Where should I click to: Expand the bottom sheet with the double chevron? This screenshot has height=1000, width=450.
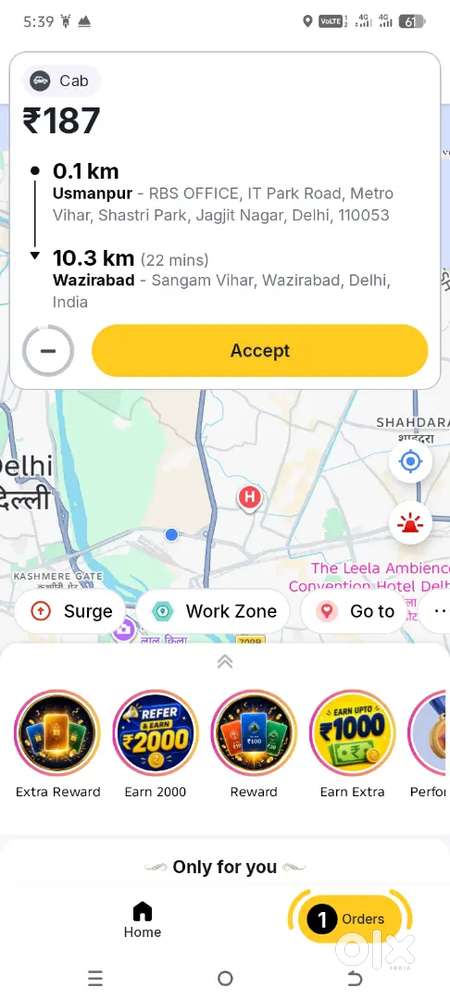[224, 662]
